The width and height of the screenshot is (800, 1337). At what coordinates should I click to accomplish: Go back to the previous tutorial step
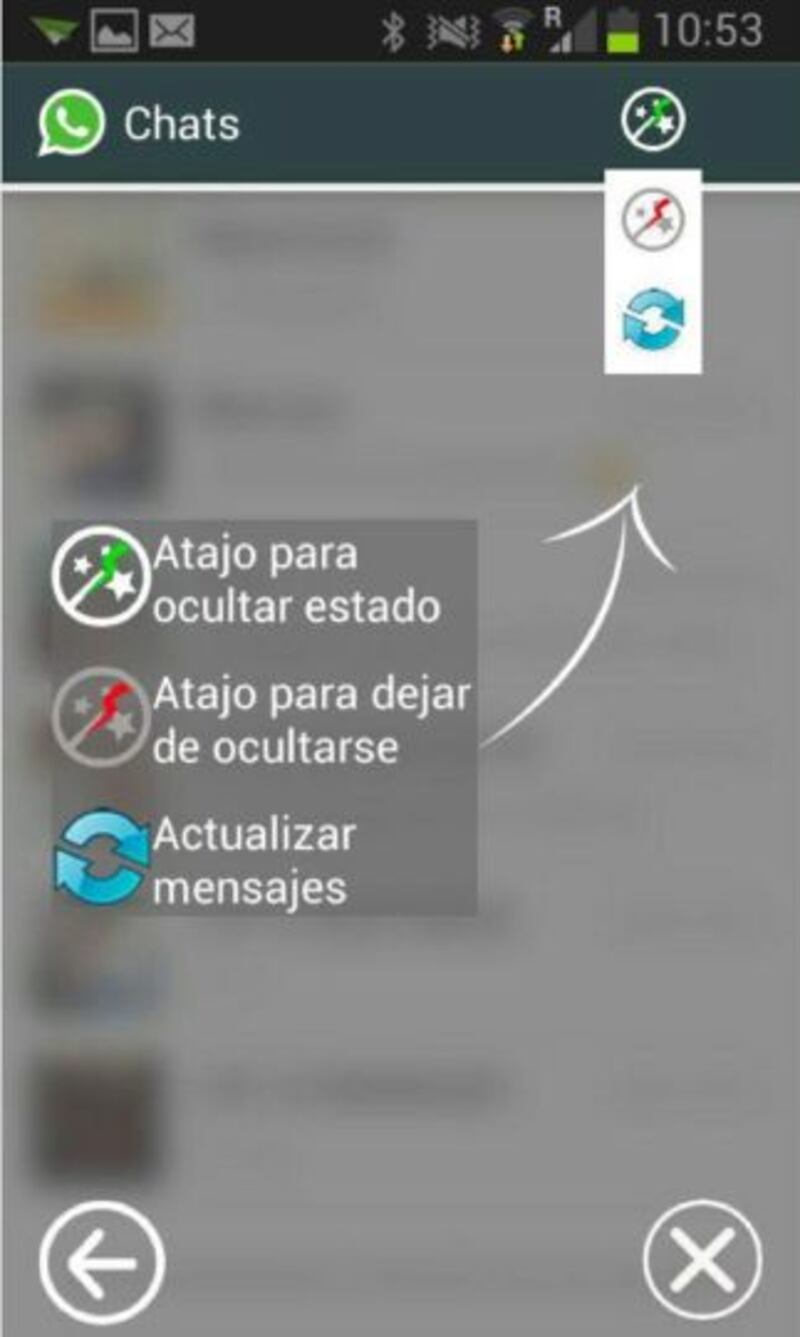click(102, 1262)
